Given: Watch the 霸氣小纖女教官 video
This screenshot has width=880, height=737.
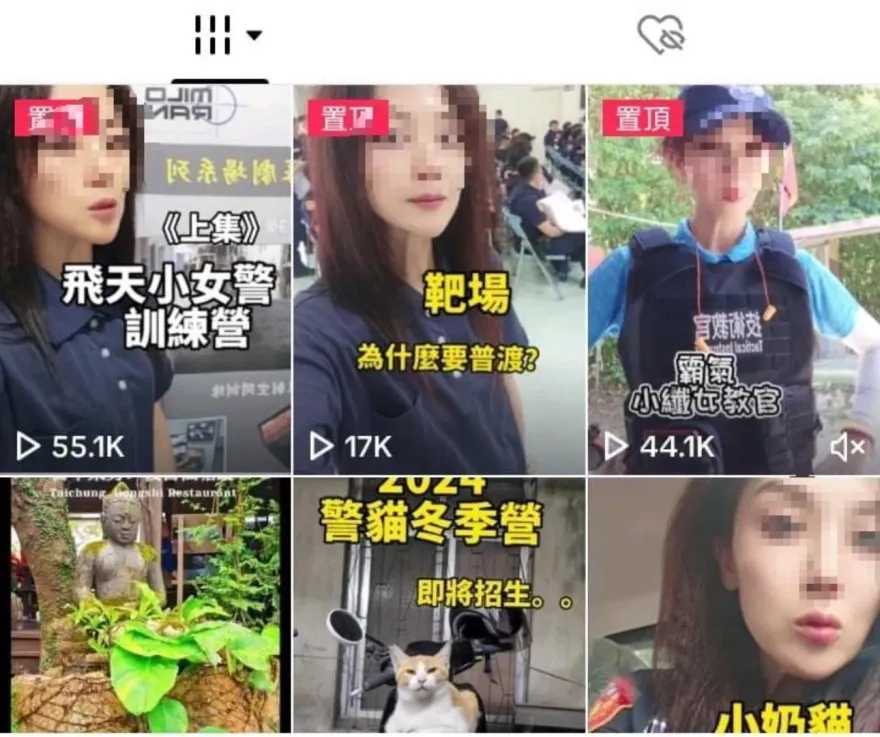Looking at the screenshot, I should point(733,280).
